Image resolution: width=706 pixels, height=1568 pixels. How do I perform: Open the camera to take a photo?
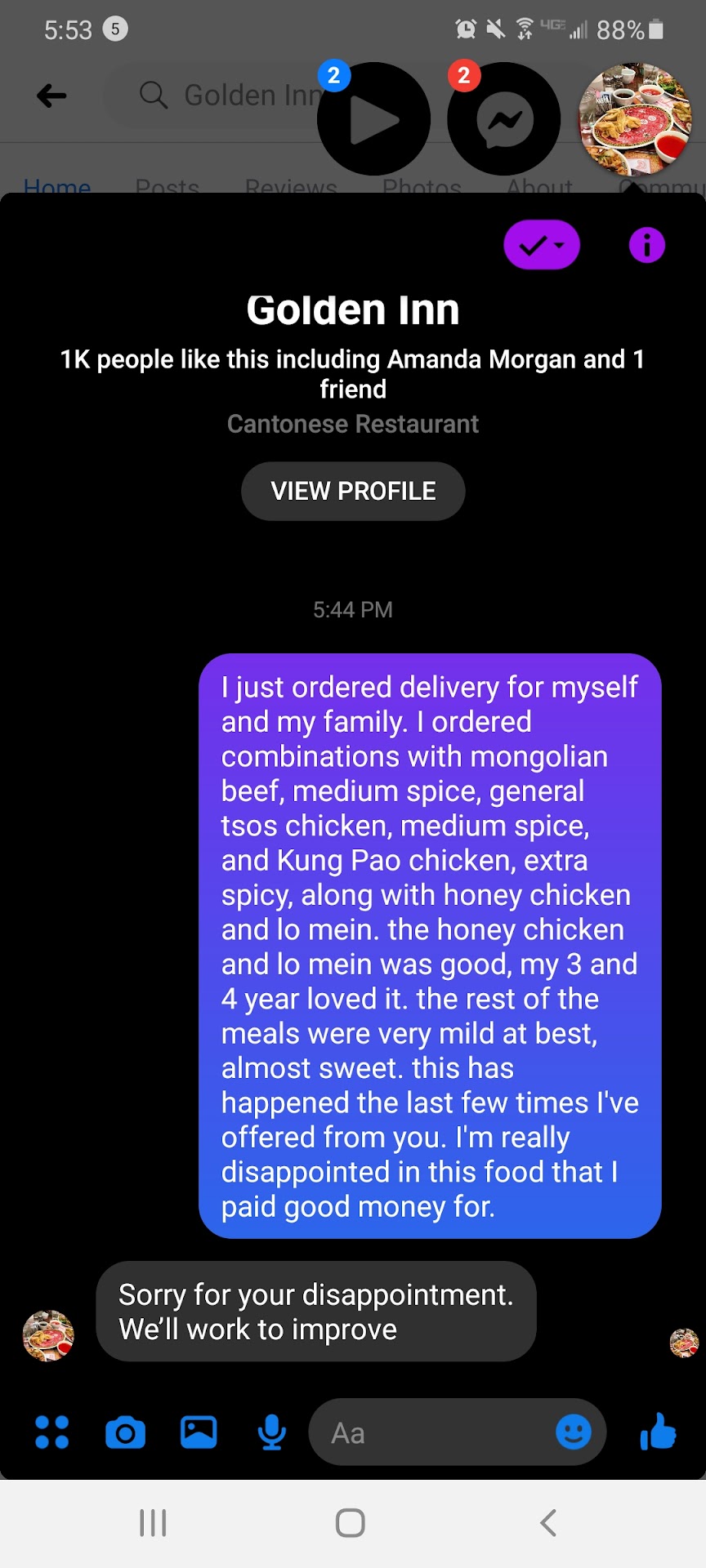pyautogui.click(x=126, y=1432)
